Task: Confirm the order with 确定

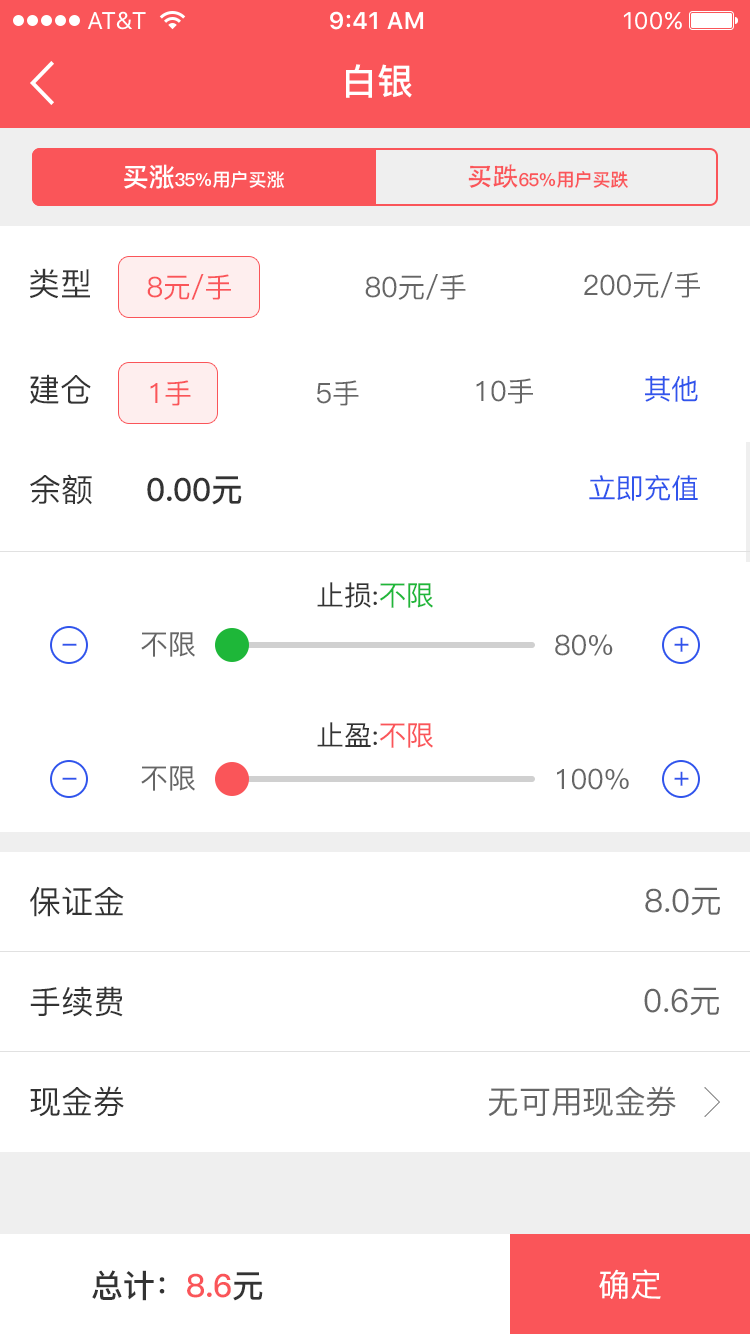Action: 630,1284
